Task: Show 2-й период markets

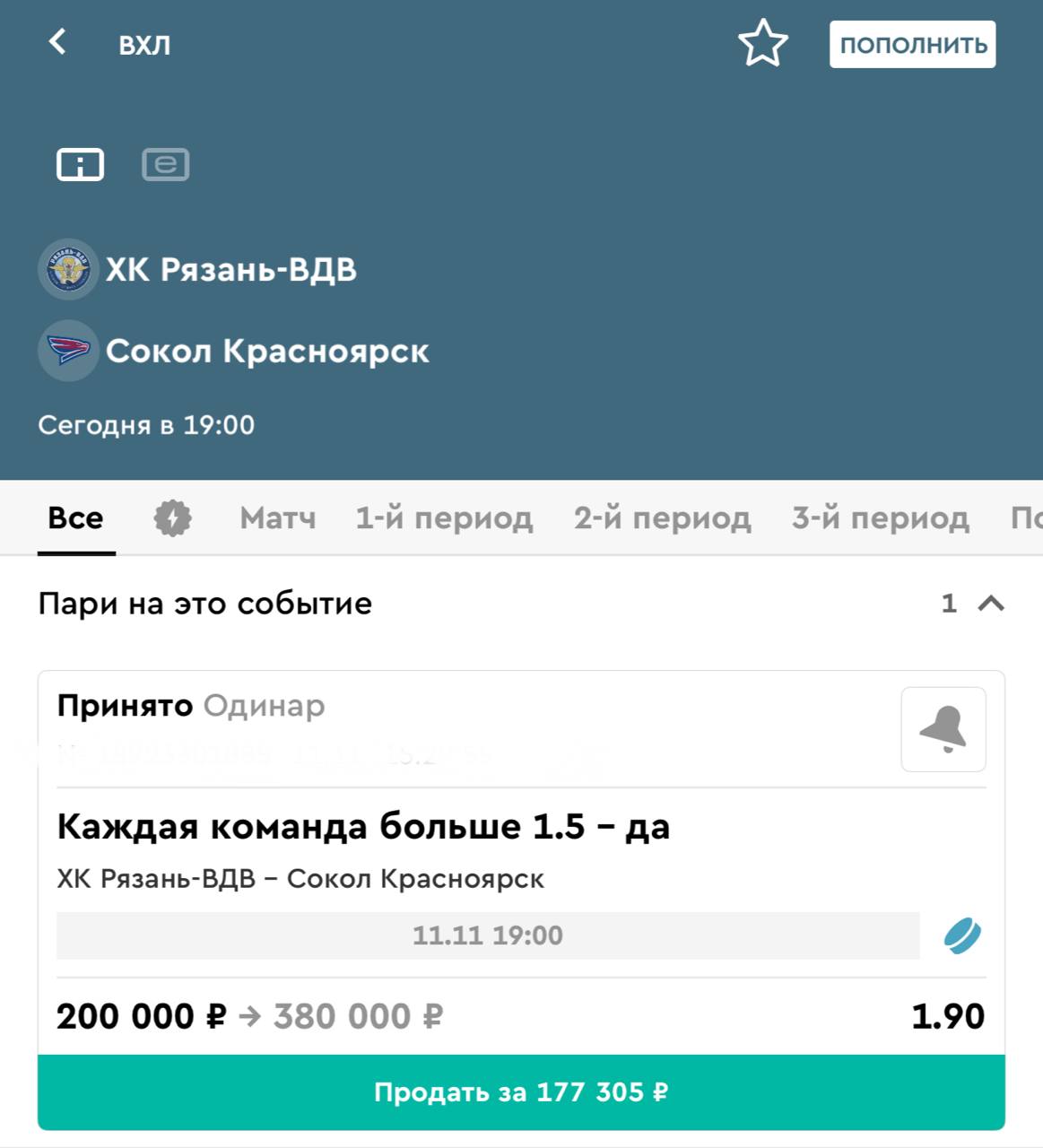Action: pyautogui.click(x=662, y=518)
